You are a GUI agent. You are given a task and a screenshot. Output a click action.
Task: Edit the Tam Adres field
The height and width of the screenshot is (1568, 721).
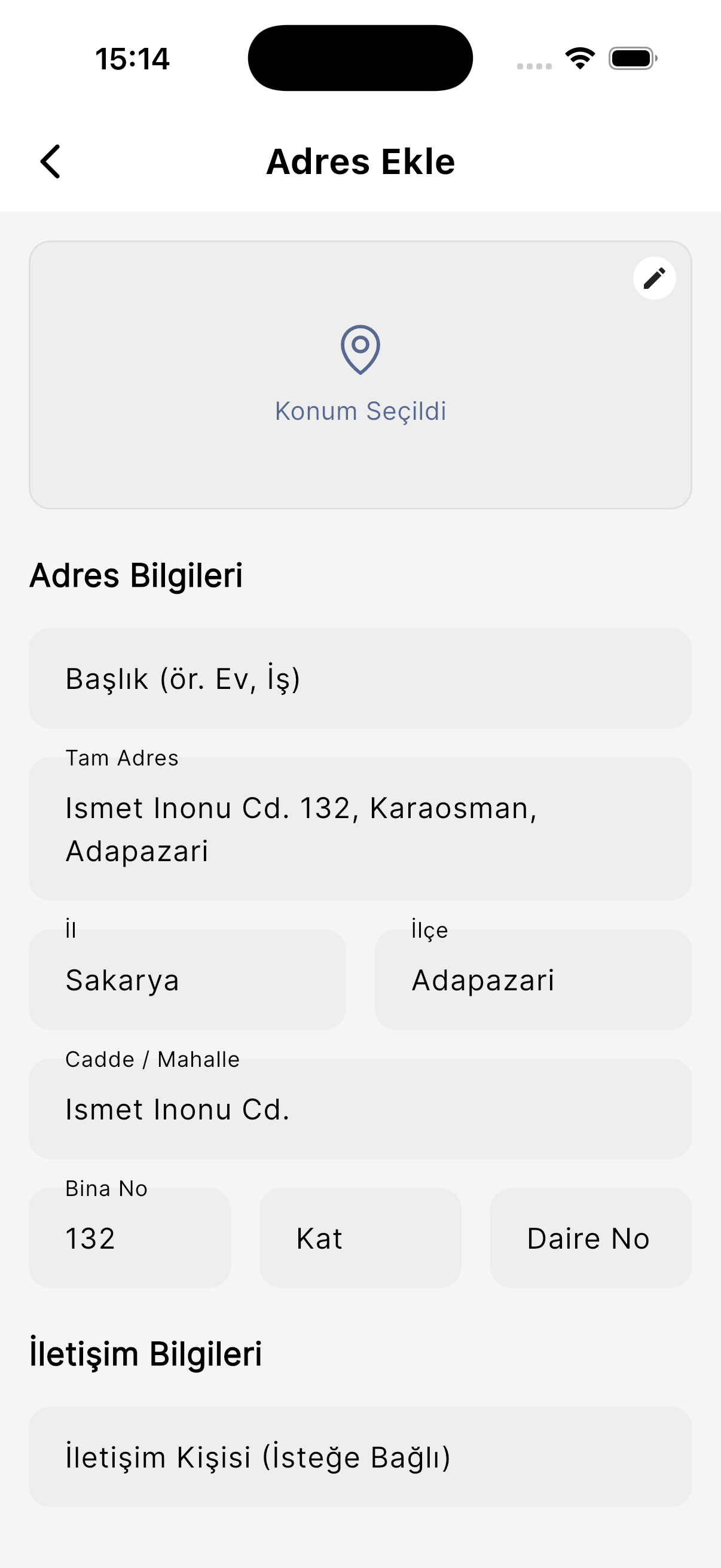360,829
